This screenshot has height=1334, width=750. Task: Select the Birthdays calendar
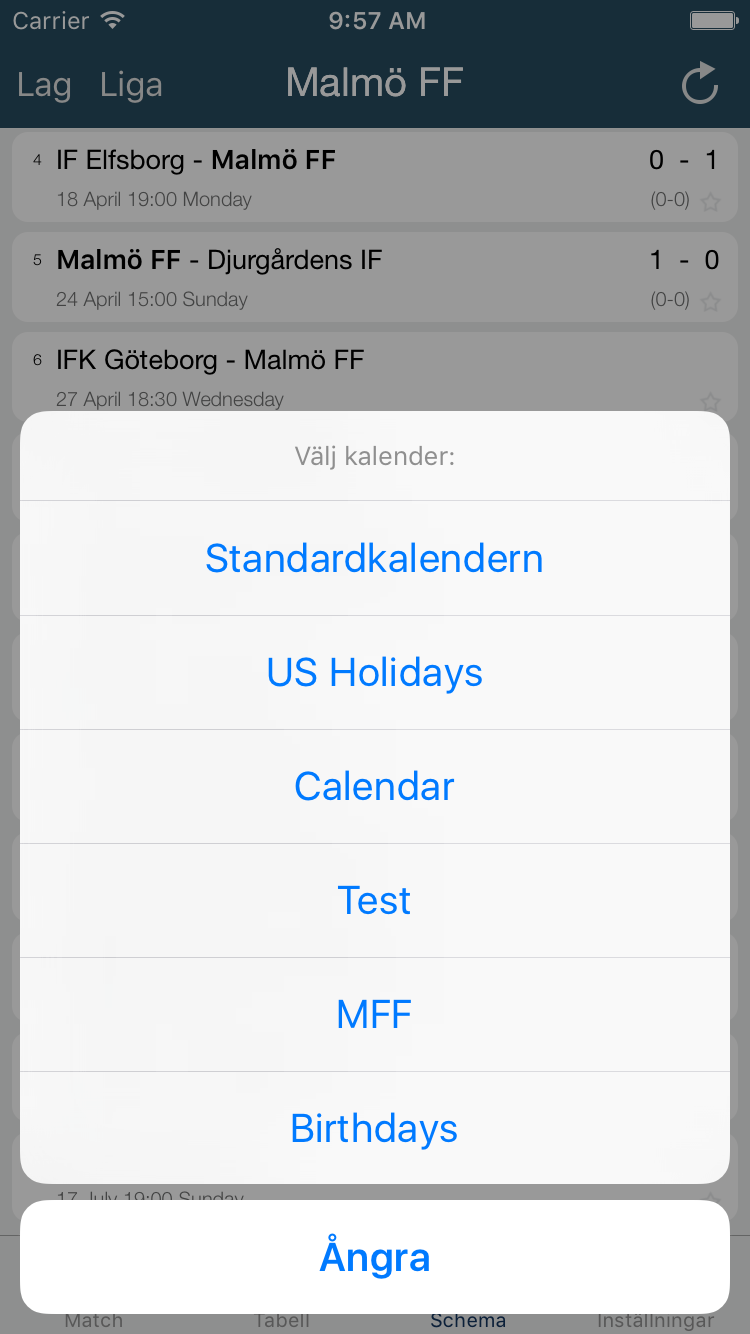point(374,1128)
